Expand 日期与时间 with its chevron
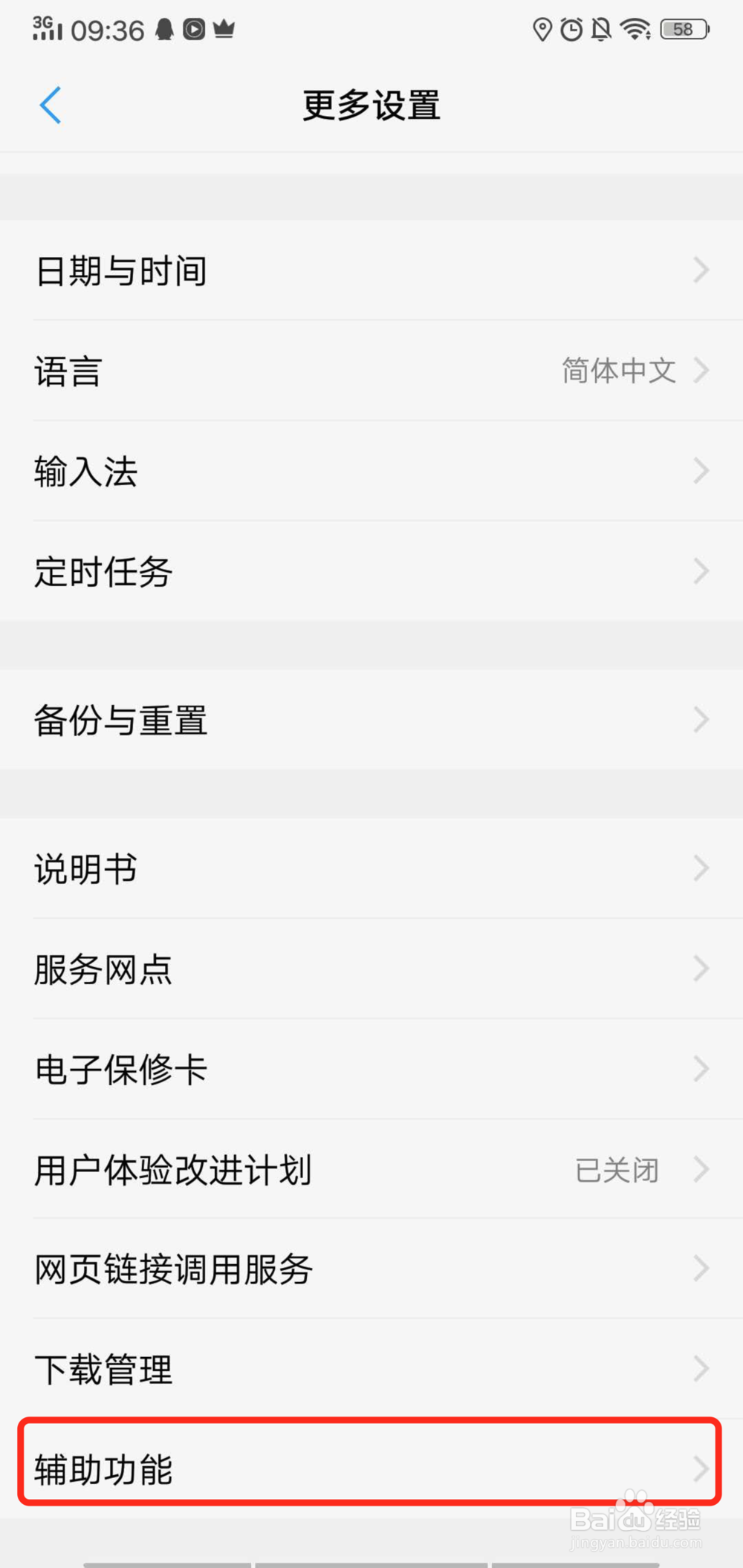Viewport: 743px width, 1568px height. click(x=699, y=270)
